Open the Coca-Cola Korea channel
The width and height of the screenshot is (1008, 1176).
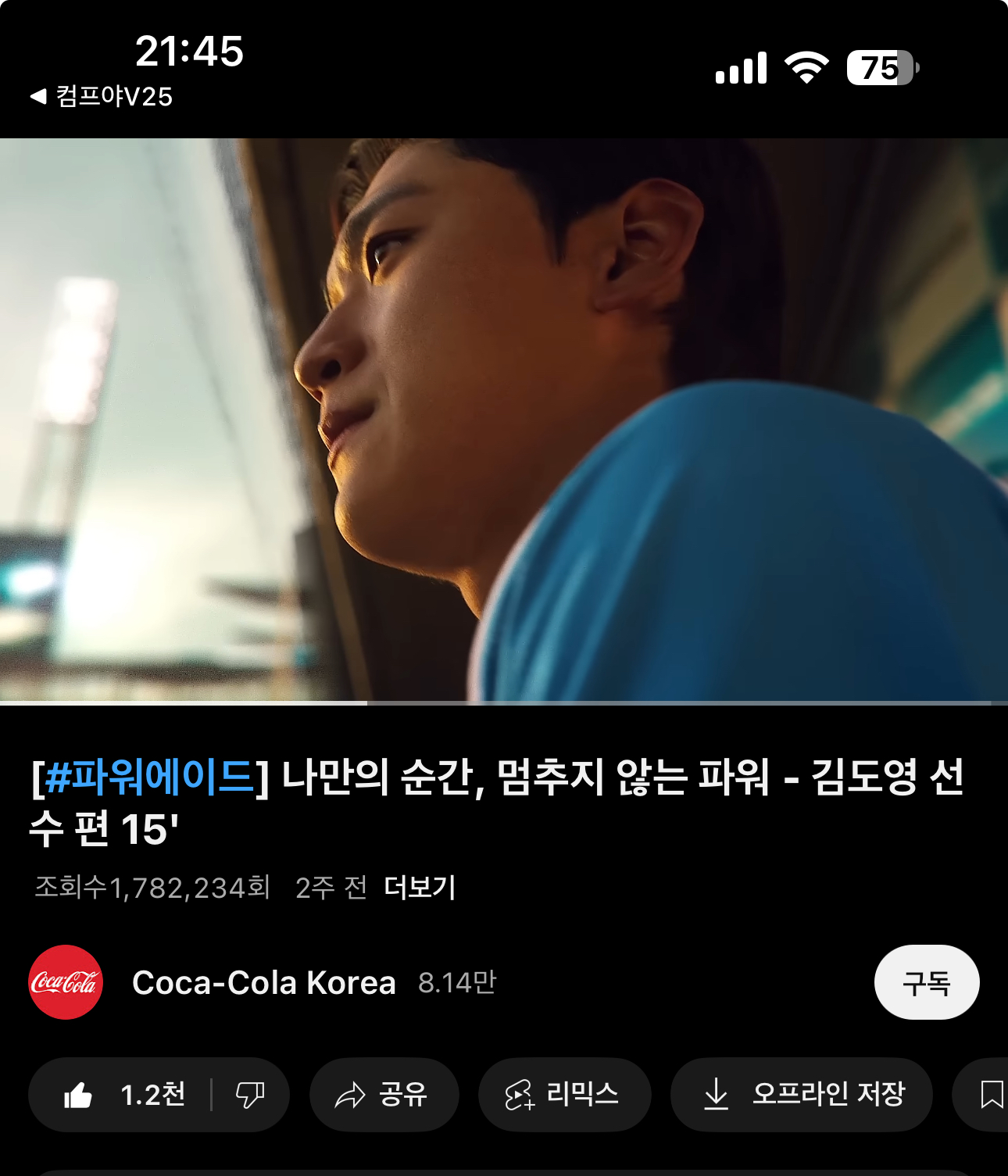(x=263, y=982)
